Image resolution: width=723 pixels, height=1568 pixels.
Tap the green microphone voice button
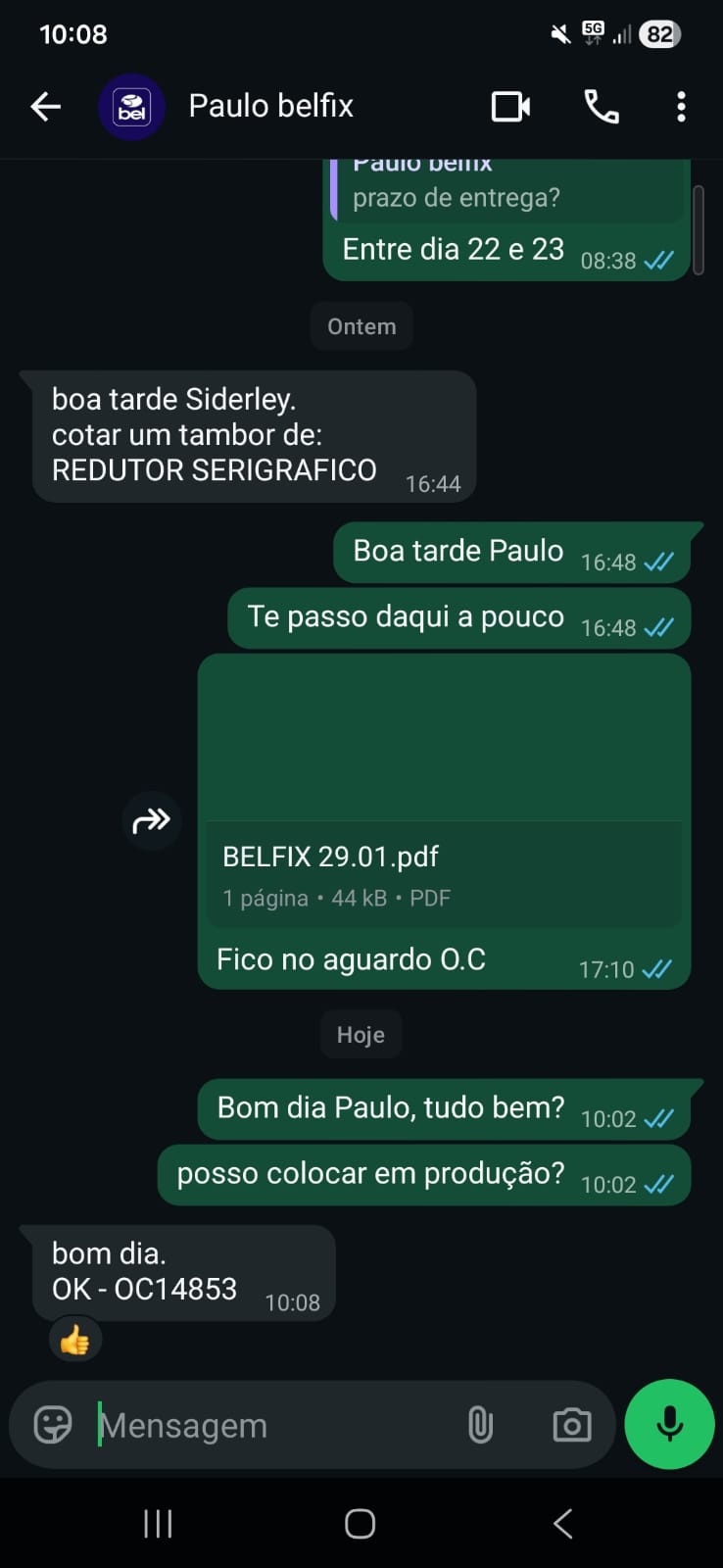pos(670,1424)
